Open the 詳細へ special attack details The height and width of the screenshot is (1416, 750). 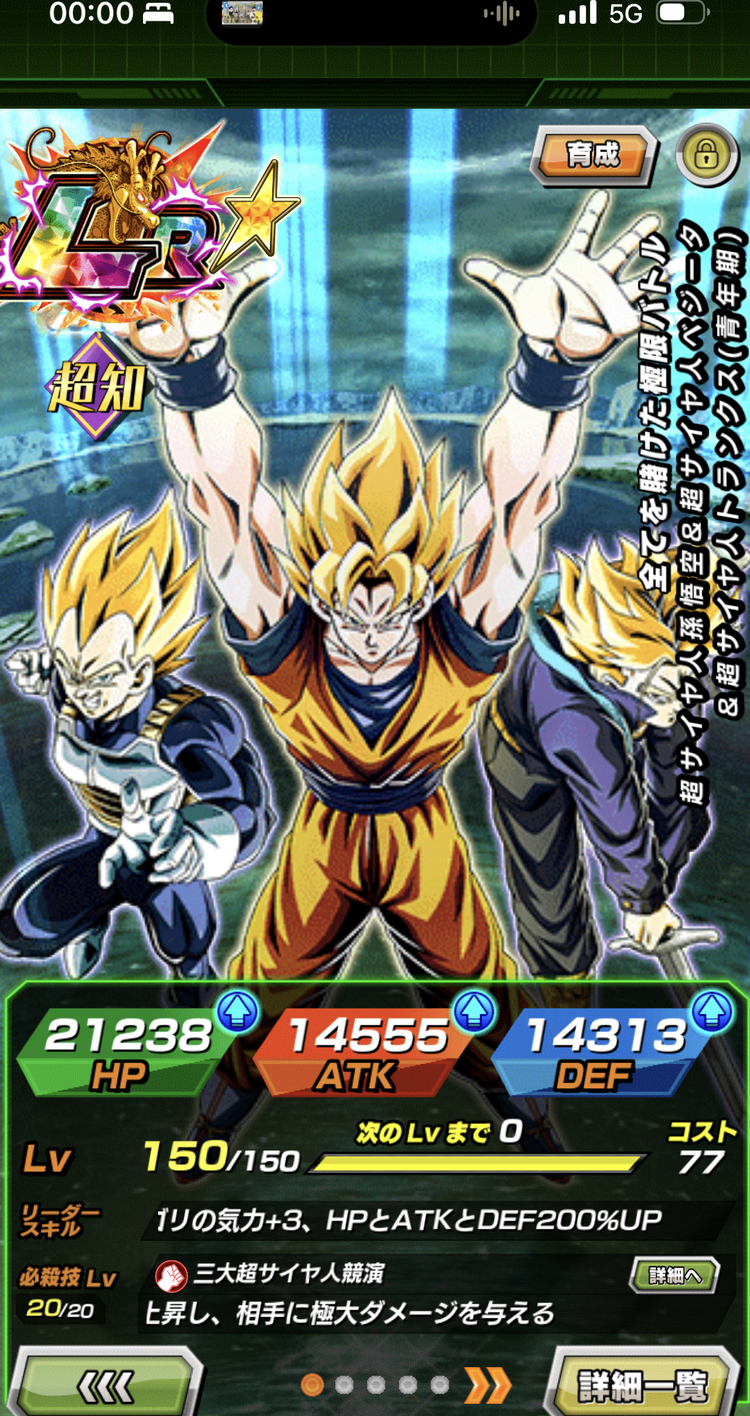673,1275
